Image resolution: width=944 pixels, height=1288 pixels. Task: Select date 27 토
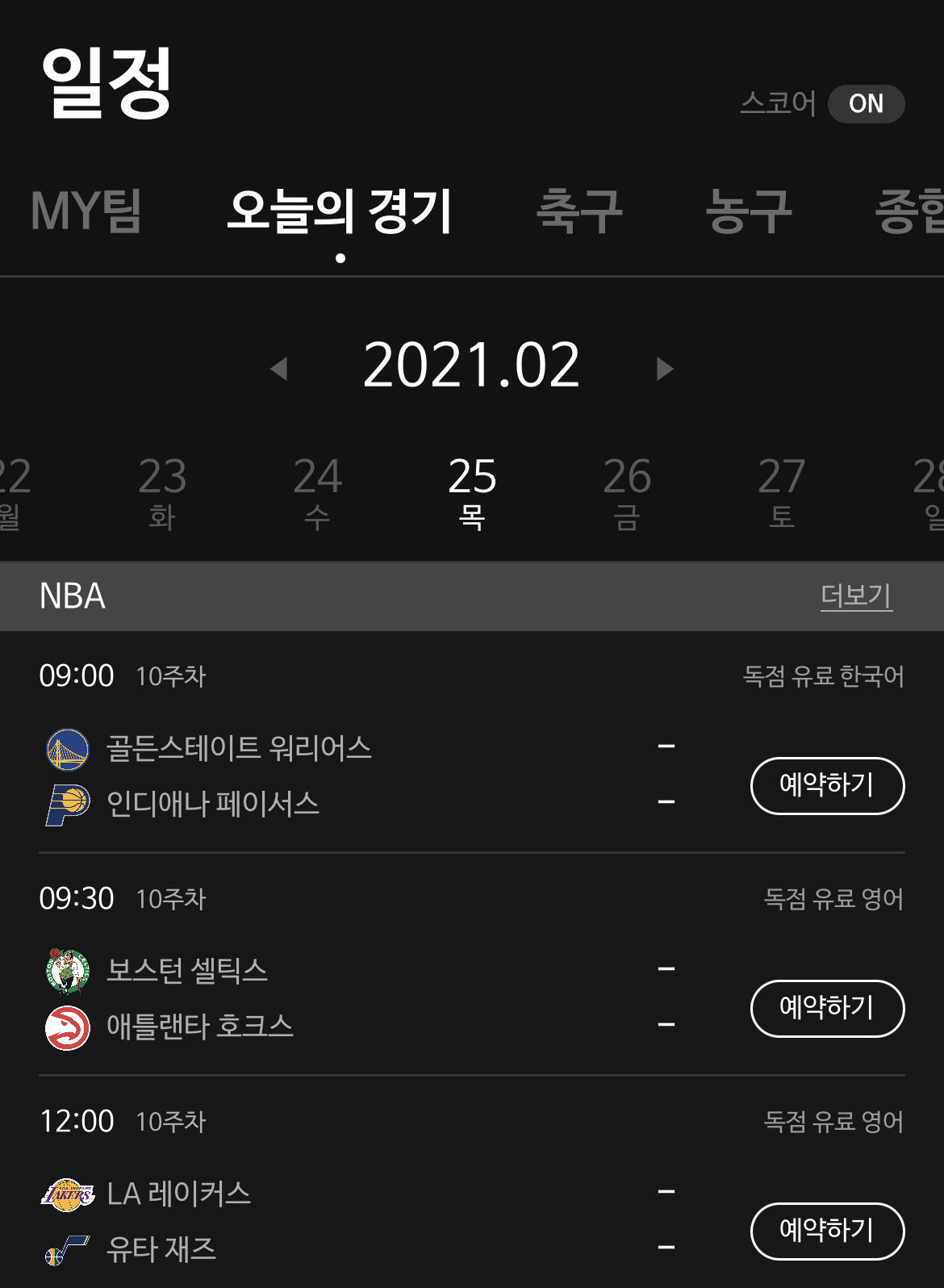click(782, 492)
